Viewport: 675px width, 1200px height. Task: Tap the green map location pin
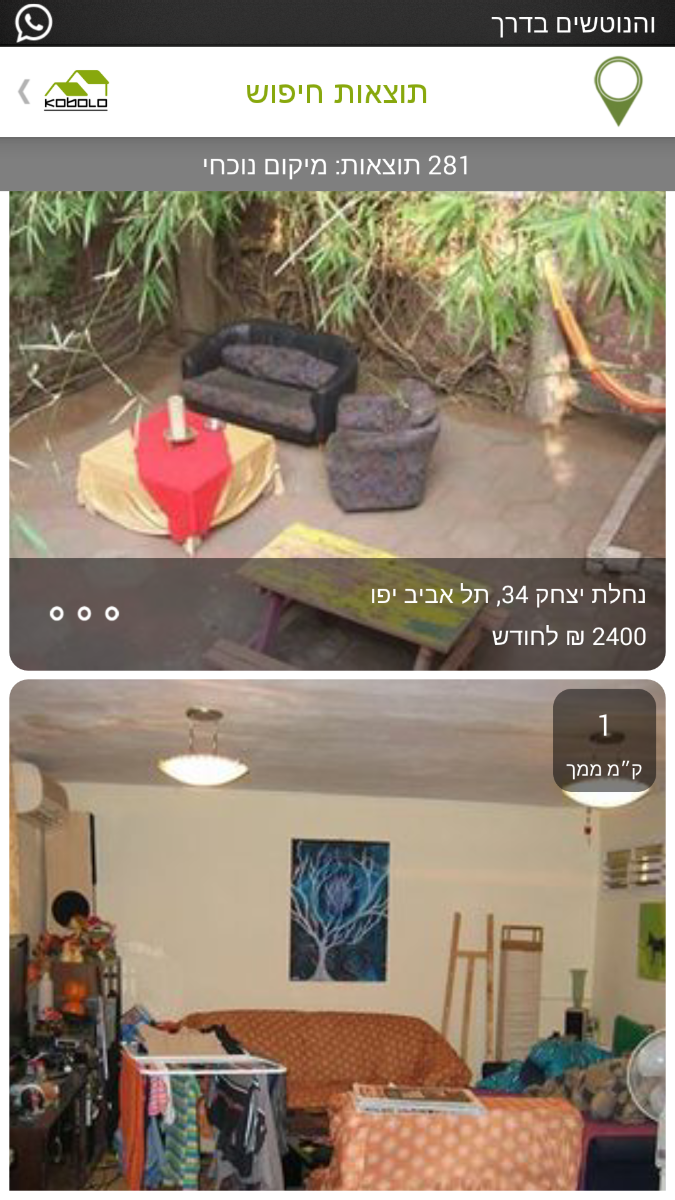coord(618,90)
